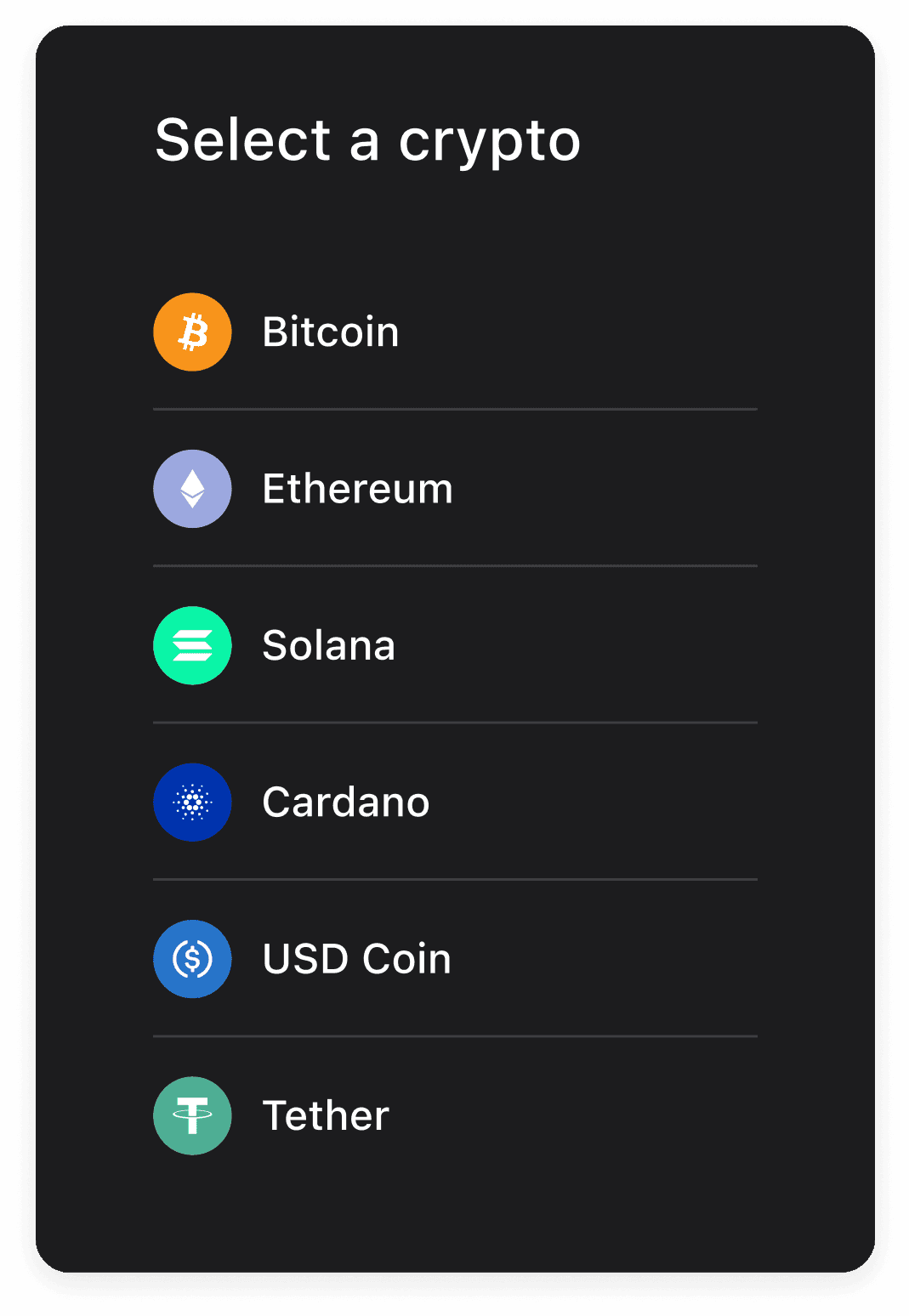The height and width of the screenshot is (1316, 909).
Task: Click the Cardano blue starburst icon
Action: click(192, 802)
